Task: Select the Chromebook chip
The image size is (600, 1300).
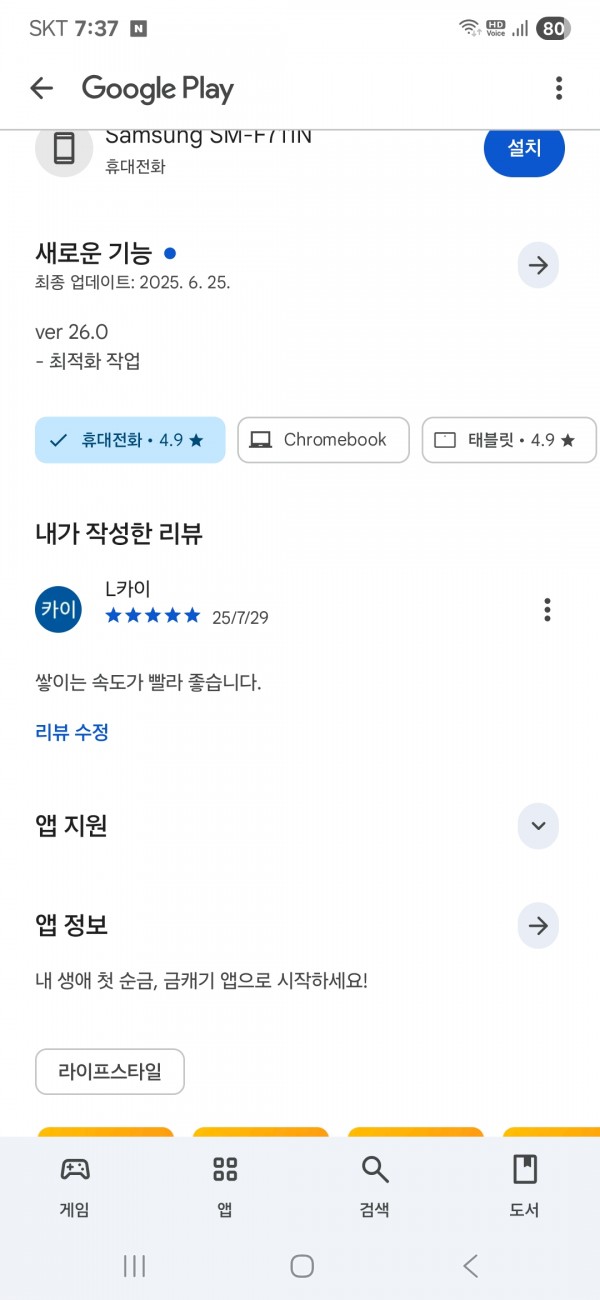Action: [323, 440]
